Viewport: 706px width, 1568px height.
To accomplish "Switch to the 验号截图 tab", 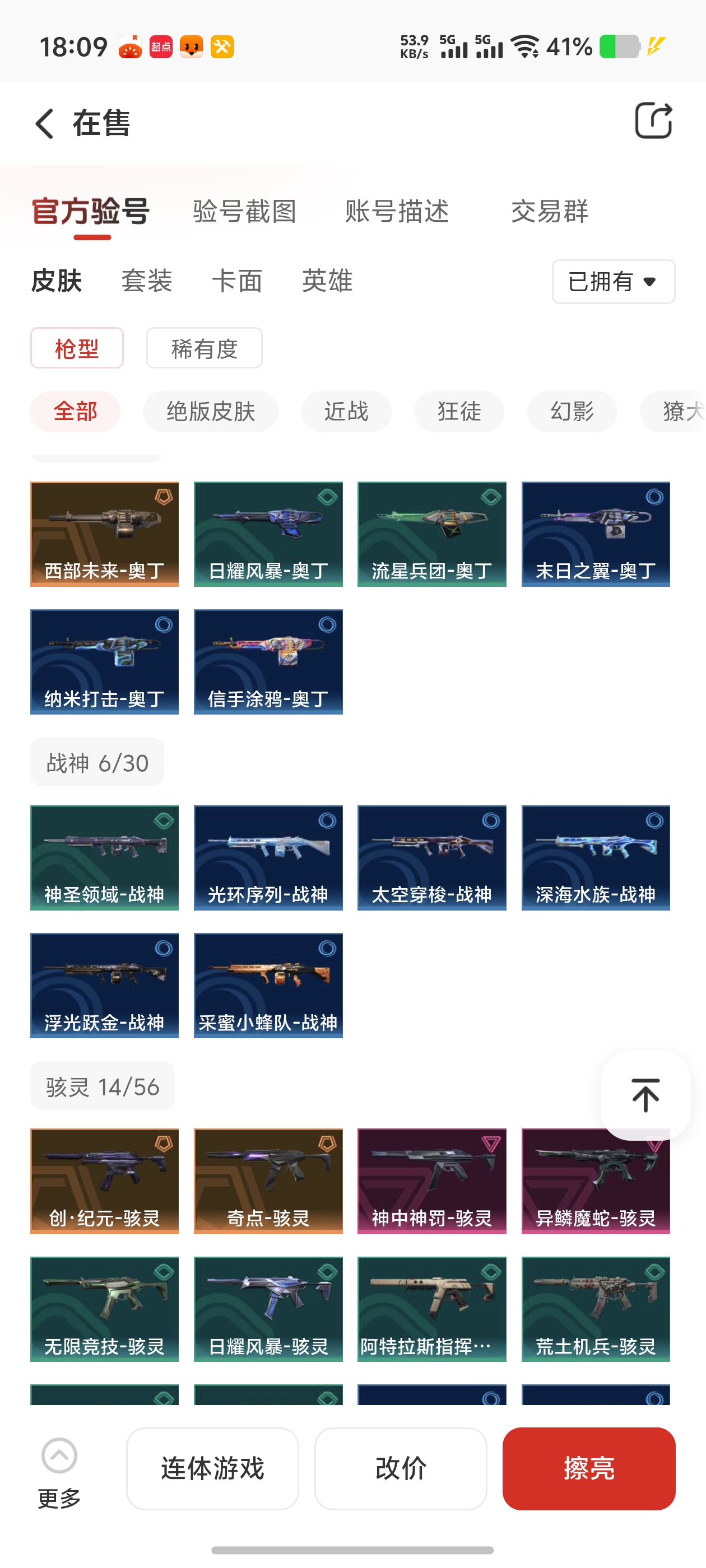I will pos(244,211).
